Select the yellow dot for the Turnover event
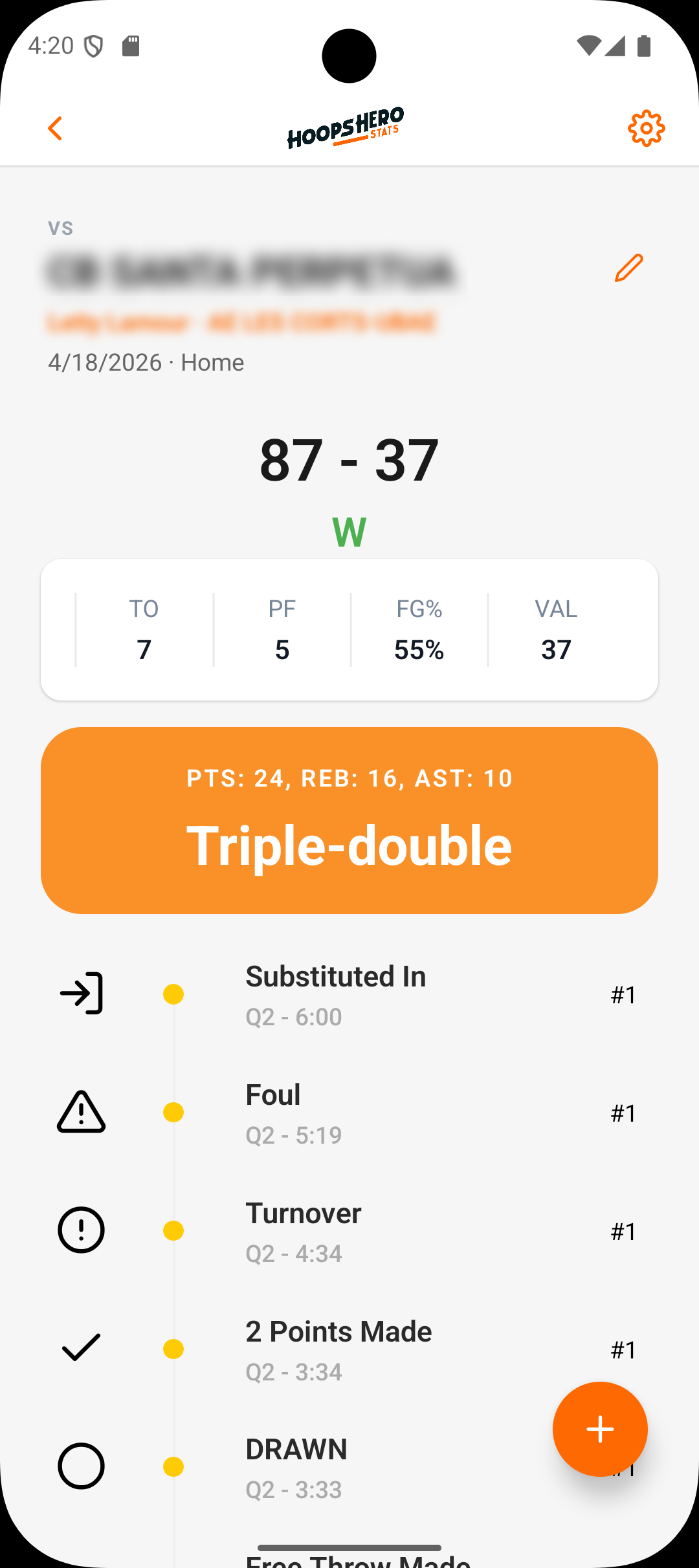The width and height of the screenshot is (699, 1568). [x=173, y=1230]
